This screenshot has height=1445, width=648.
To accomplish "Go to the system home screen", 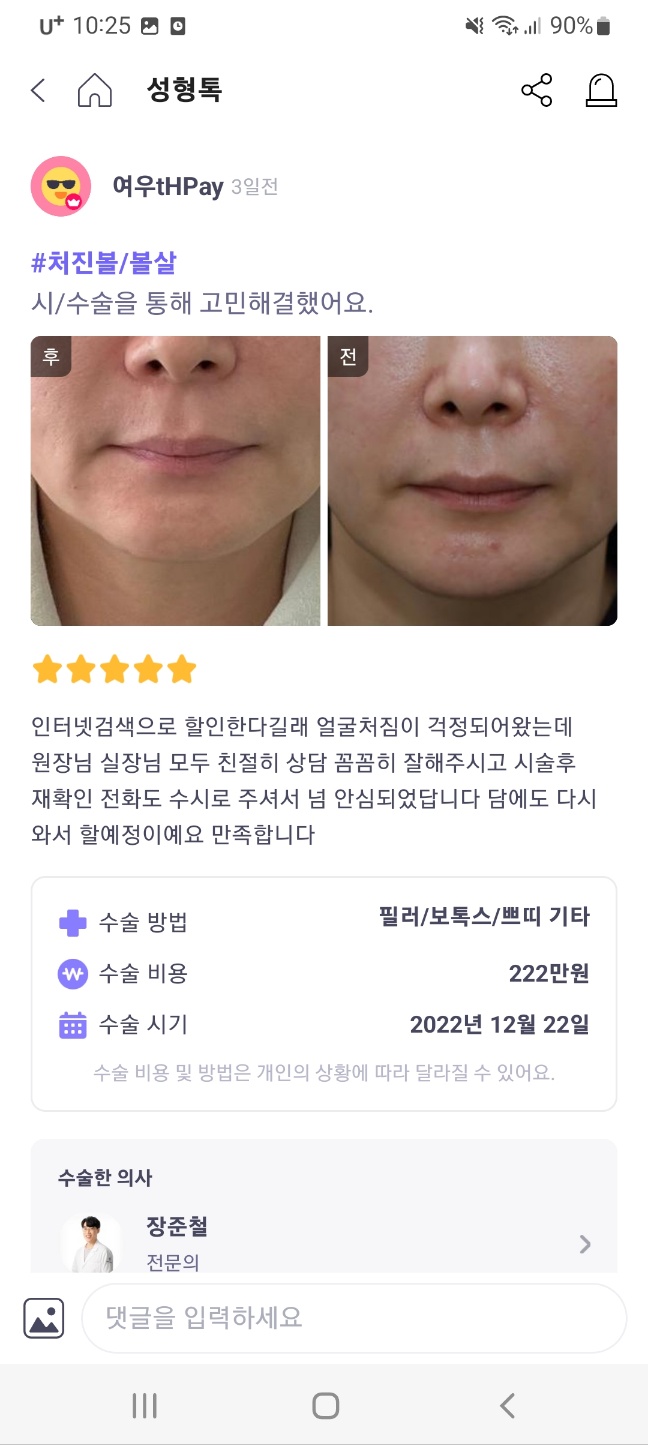I will [325, 1406].
